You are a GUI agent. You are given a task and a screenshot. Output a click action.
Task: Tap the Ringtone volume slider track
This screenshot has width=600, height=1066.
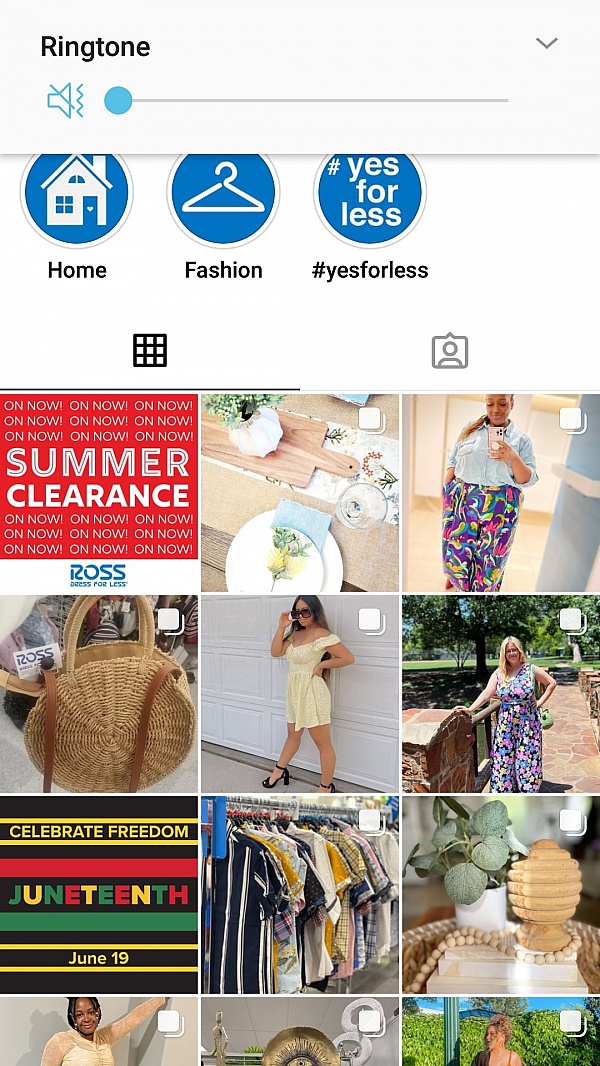pyautogui.click(x=306, y=101)
